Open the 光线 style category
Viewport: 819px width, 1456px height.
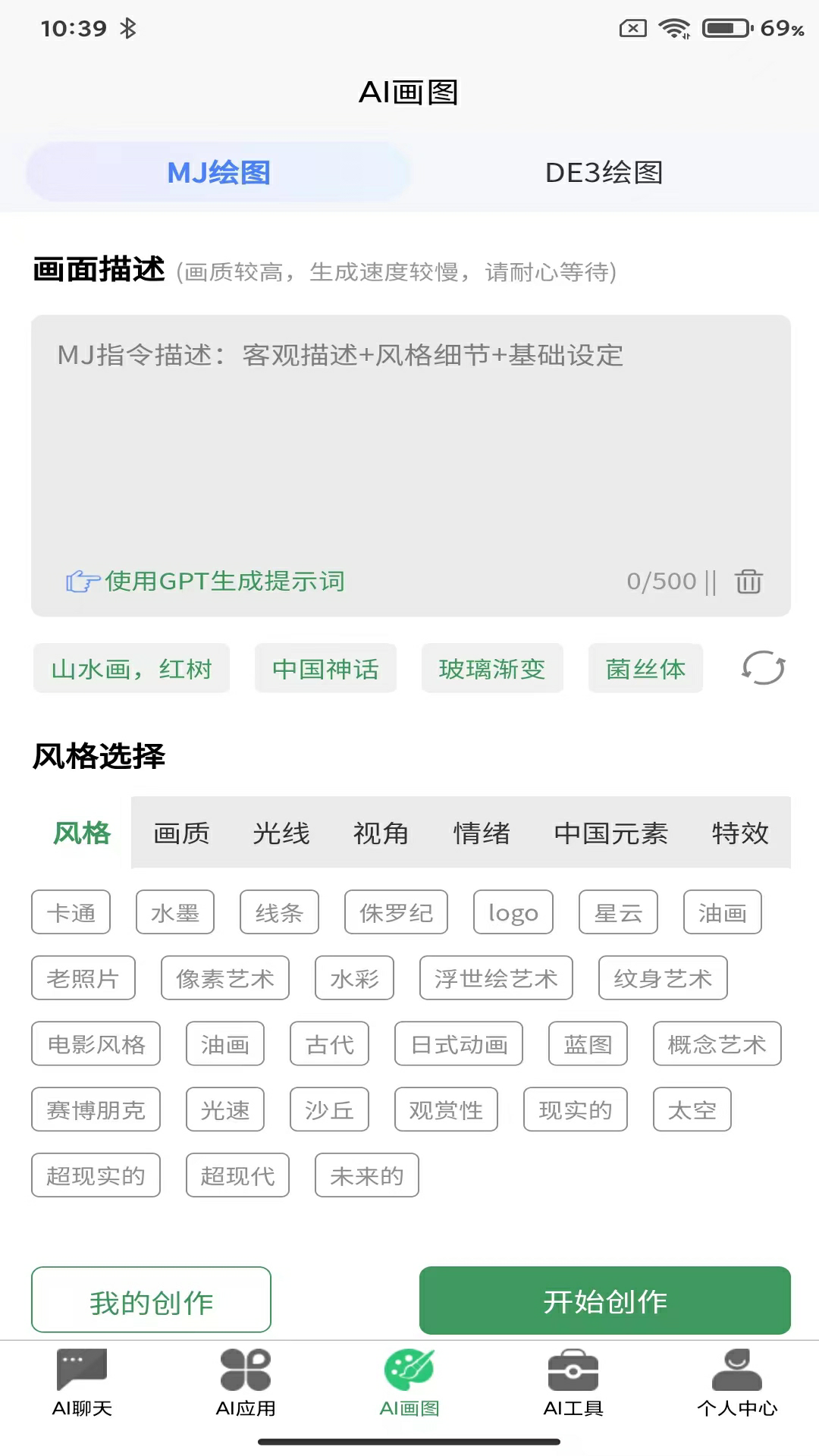coord(281,833)
